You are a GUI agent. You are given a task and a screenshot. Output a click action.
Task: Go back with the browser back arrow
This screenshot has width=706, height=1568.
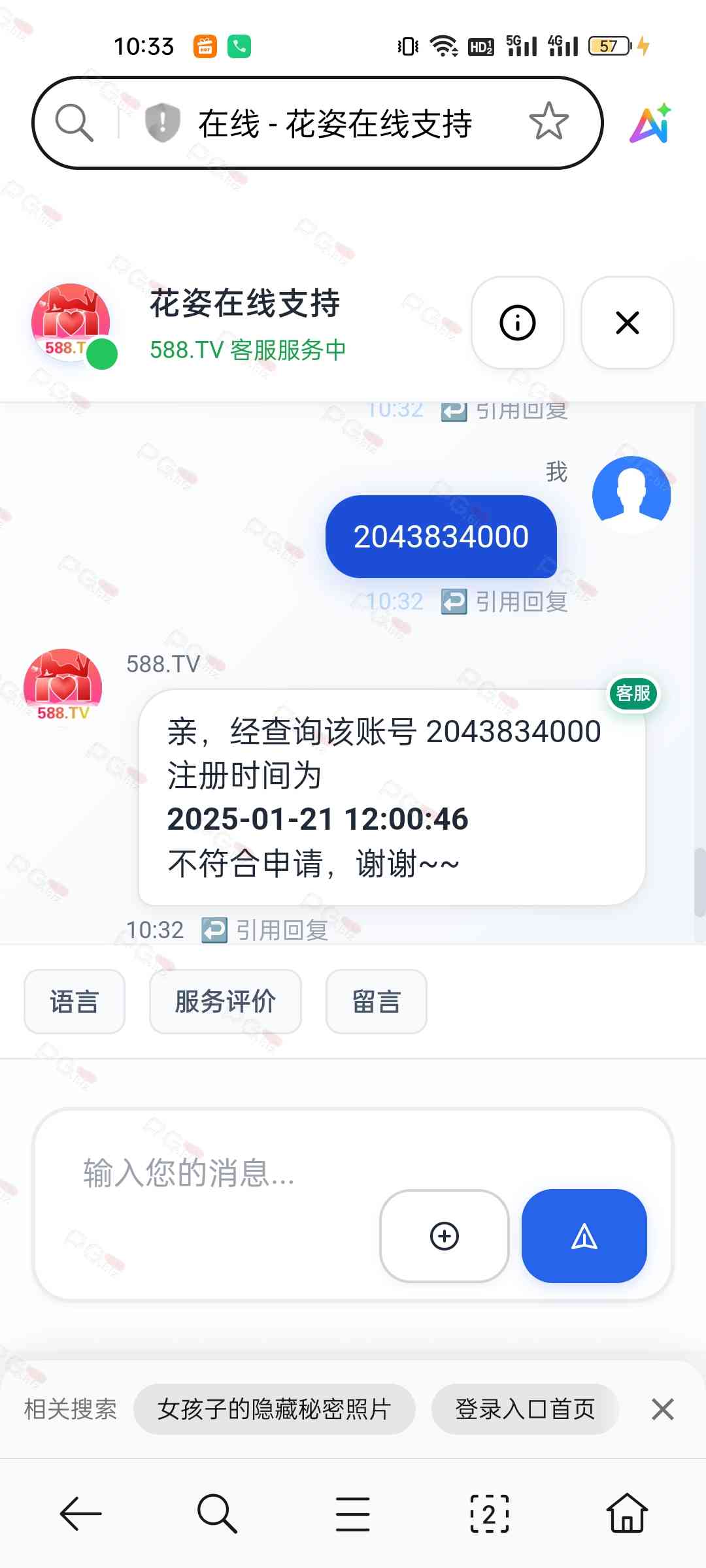[80, 1513]
